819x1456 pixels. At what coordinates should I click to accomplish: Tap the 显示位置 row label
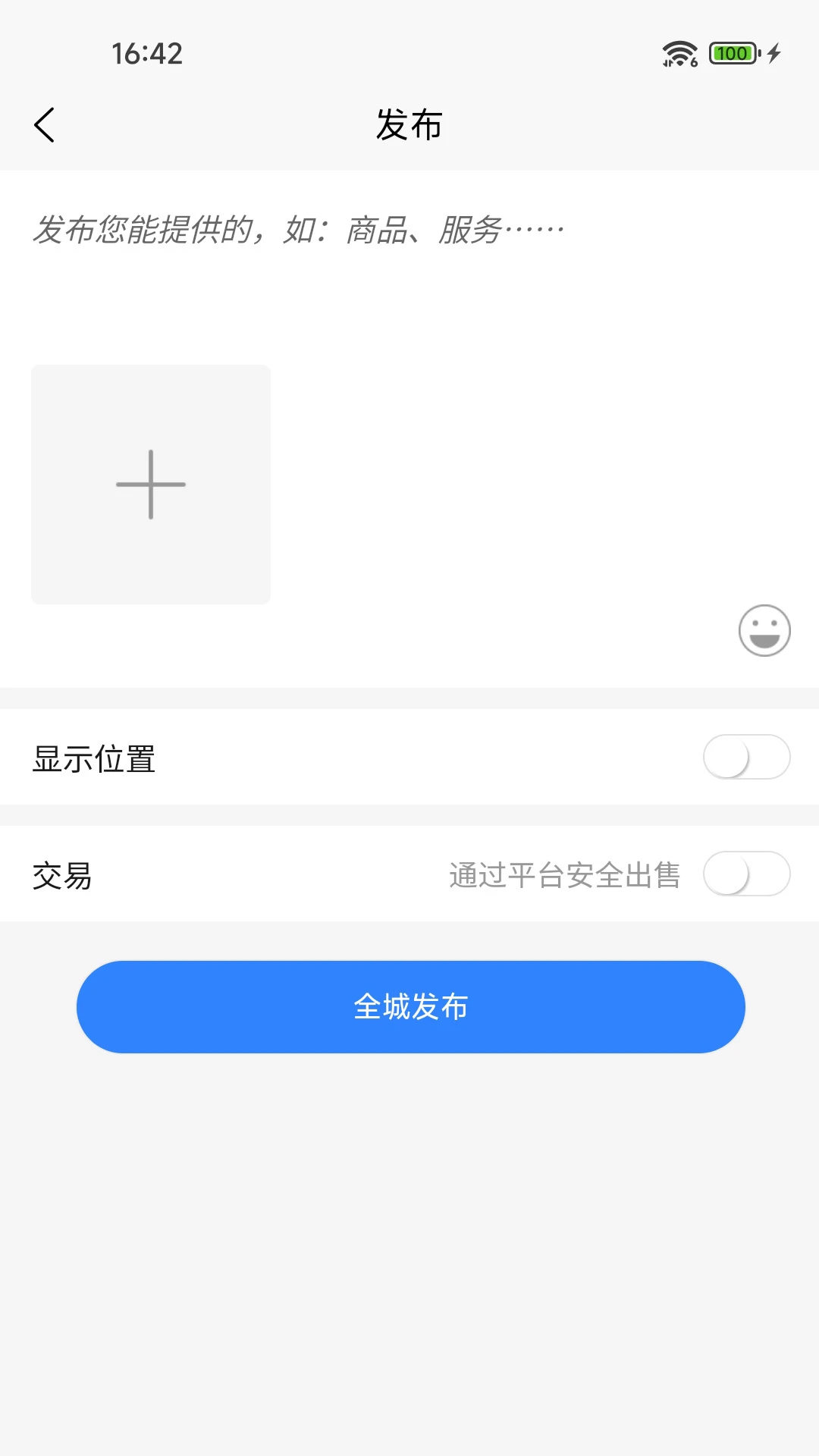pyautogui.click(x=93, y=758)
